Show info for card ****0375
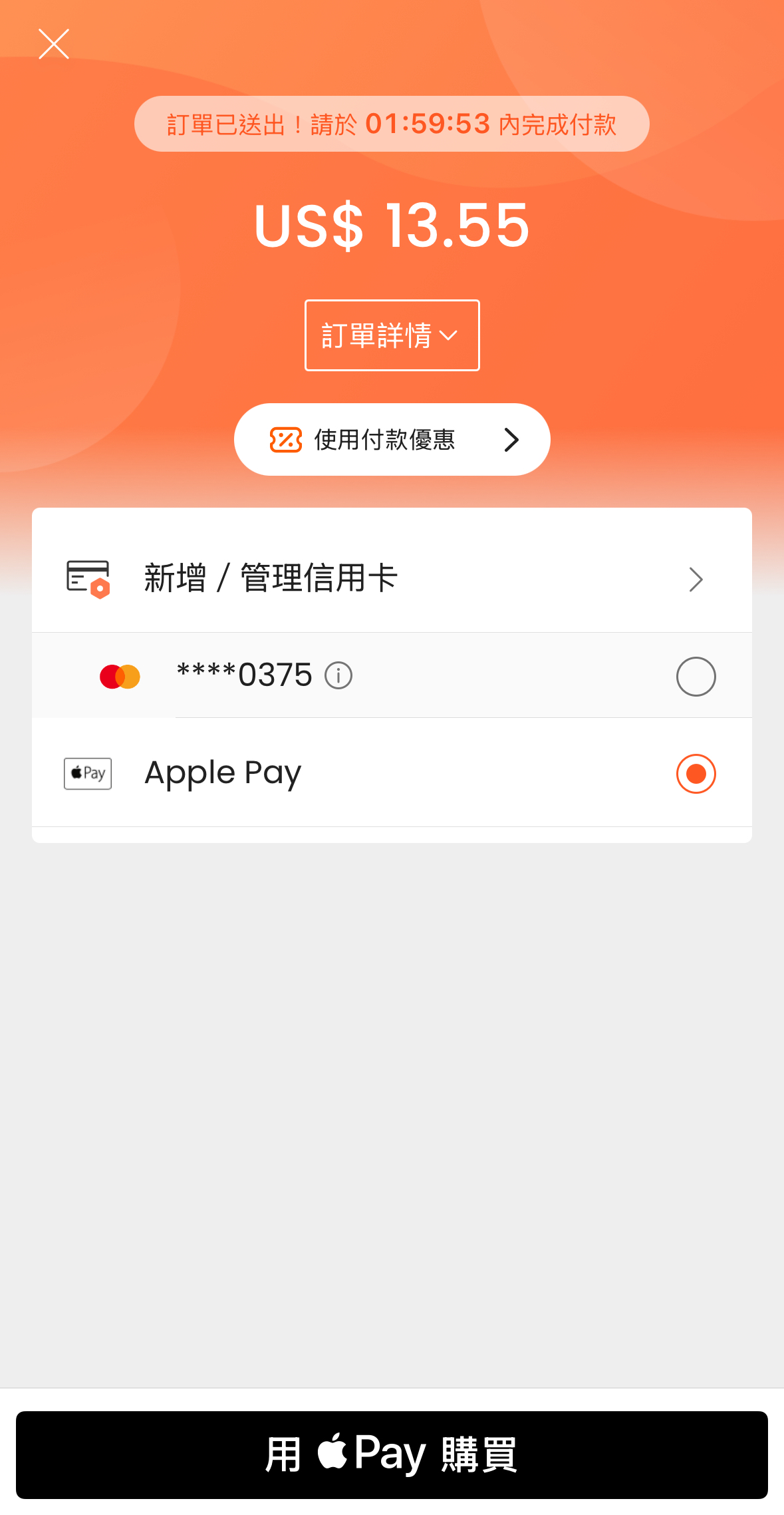Screen dimensions: 784x1515 click(338, 676)
